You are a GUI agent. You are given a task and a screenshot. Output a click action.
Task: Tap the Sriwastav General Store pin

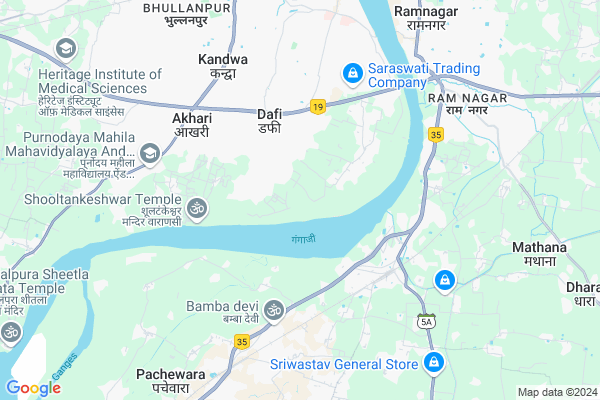click(x=434, y=362)
